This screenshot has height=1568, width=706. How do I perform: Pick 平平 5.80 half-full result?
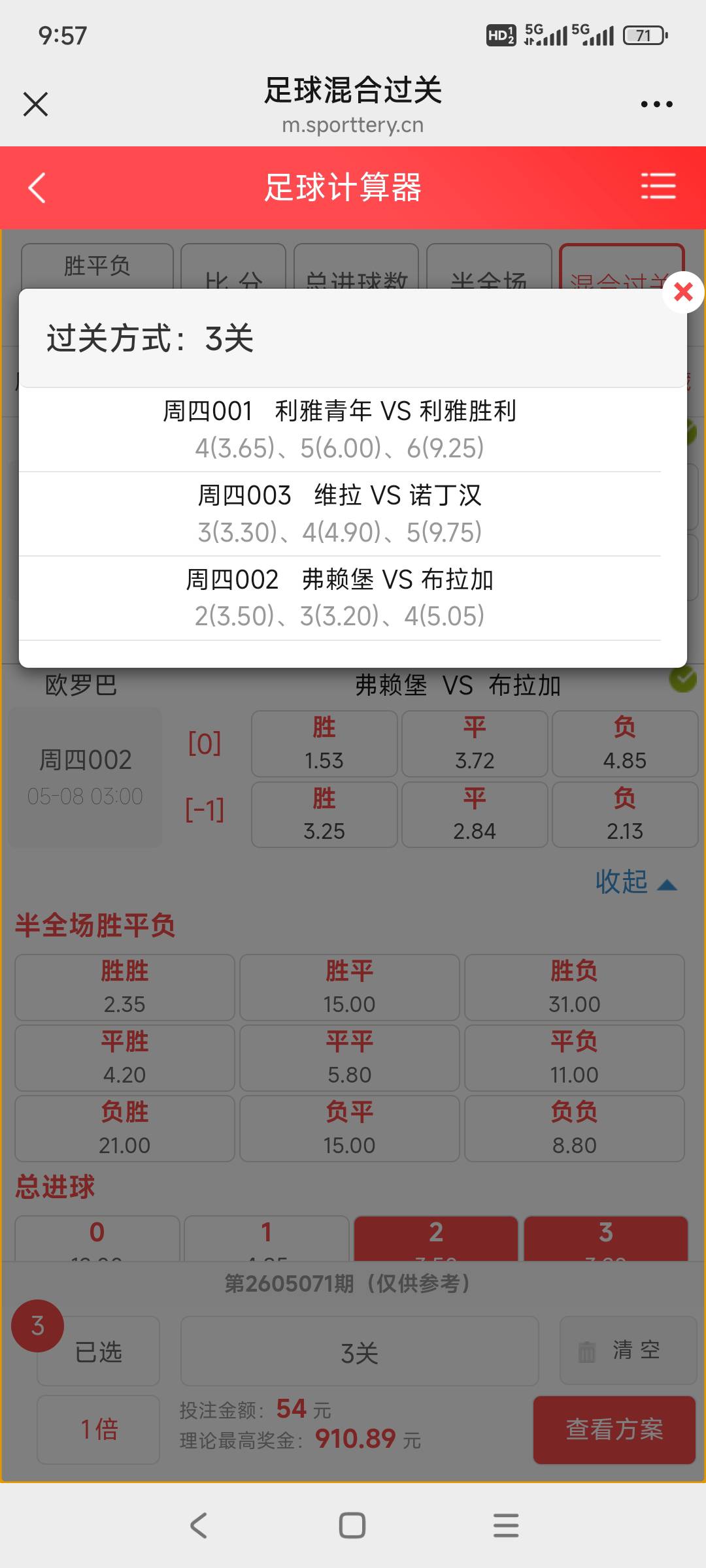click(x=350, y=1058)
